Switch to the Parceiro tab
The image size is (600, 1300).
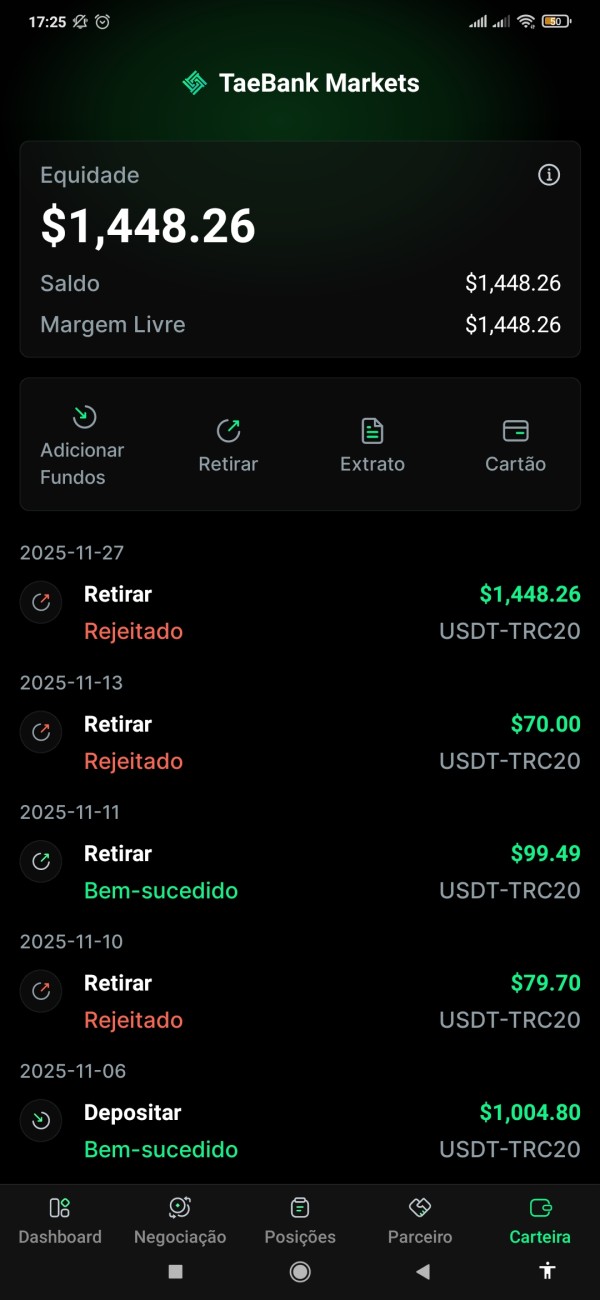click(x=420, y=1221)
